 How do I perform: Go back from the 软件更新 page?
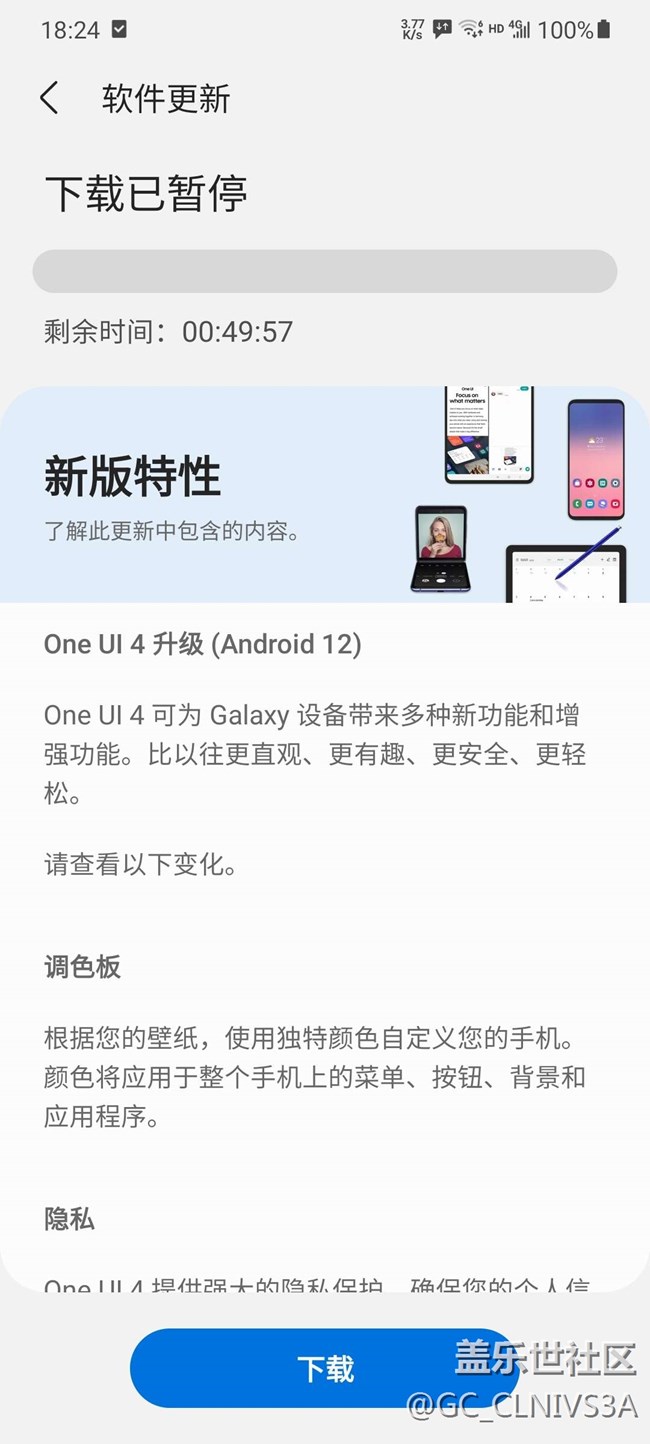click(49, 98)
